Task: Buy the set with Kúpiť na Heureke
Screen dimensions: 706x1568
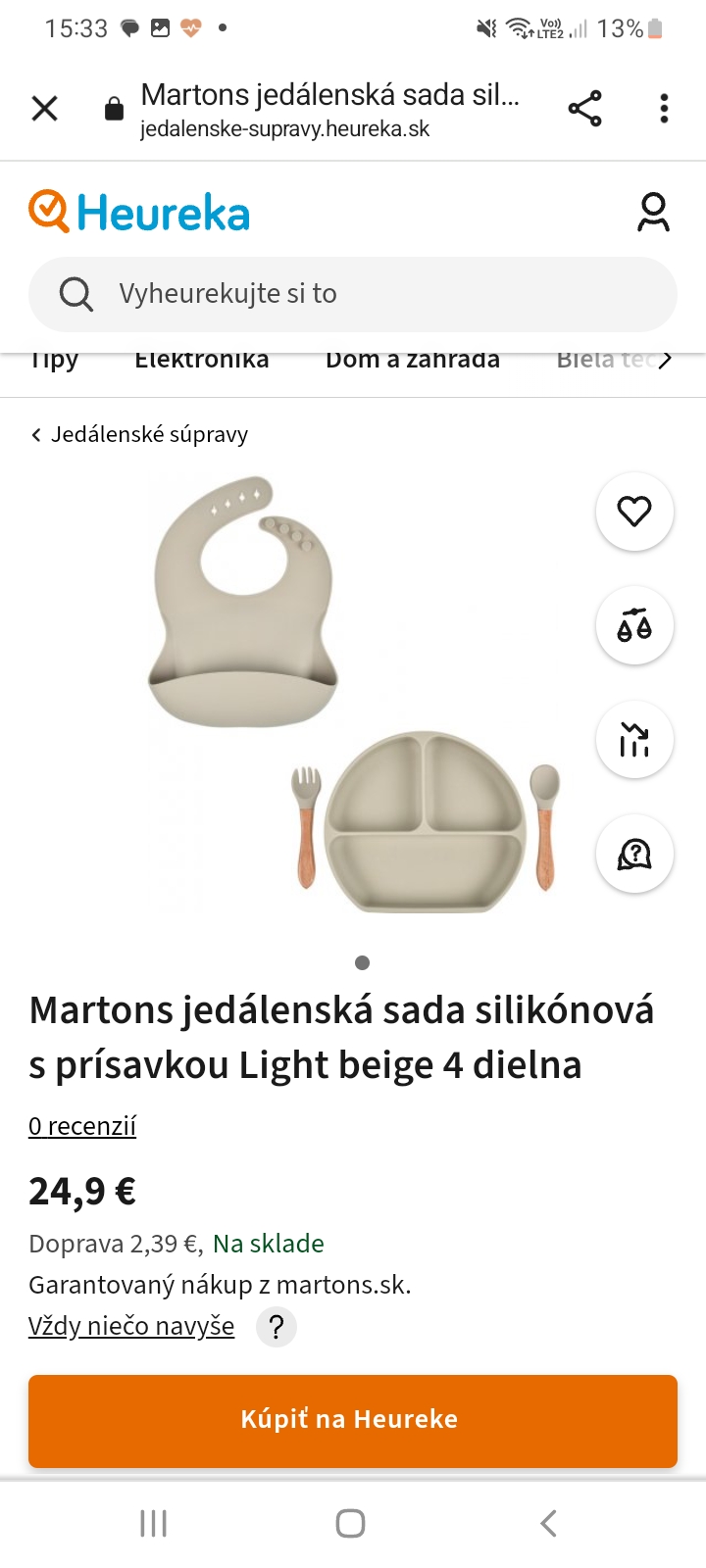Action: click(x=353, y=1420)
